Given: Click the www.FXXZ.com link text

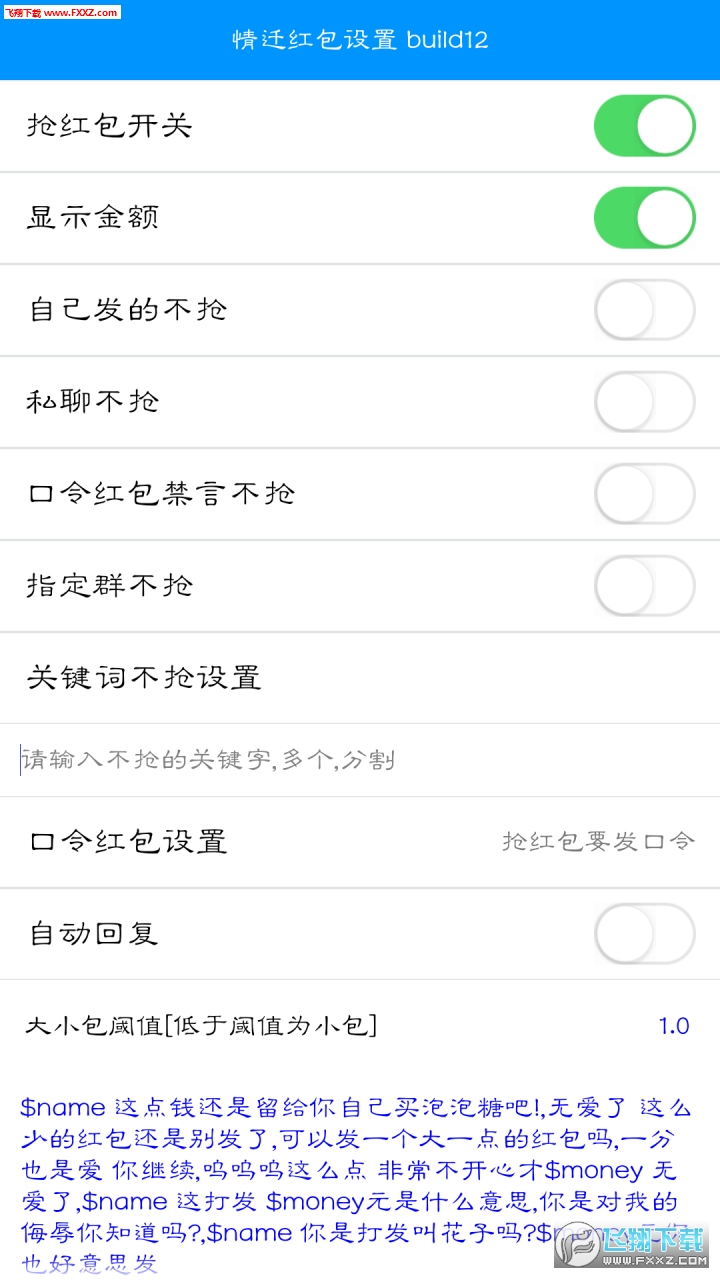Looking at the screenshot, I should [x=80, y=14].
